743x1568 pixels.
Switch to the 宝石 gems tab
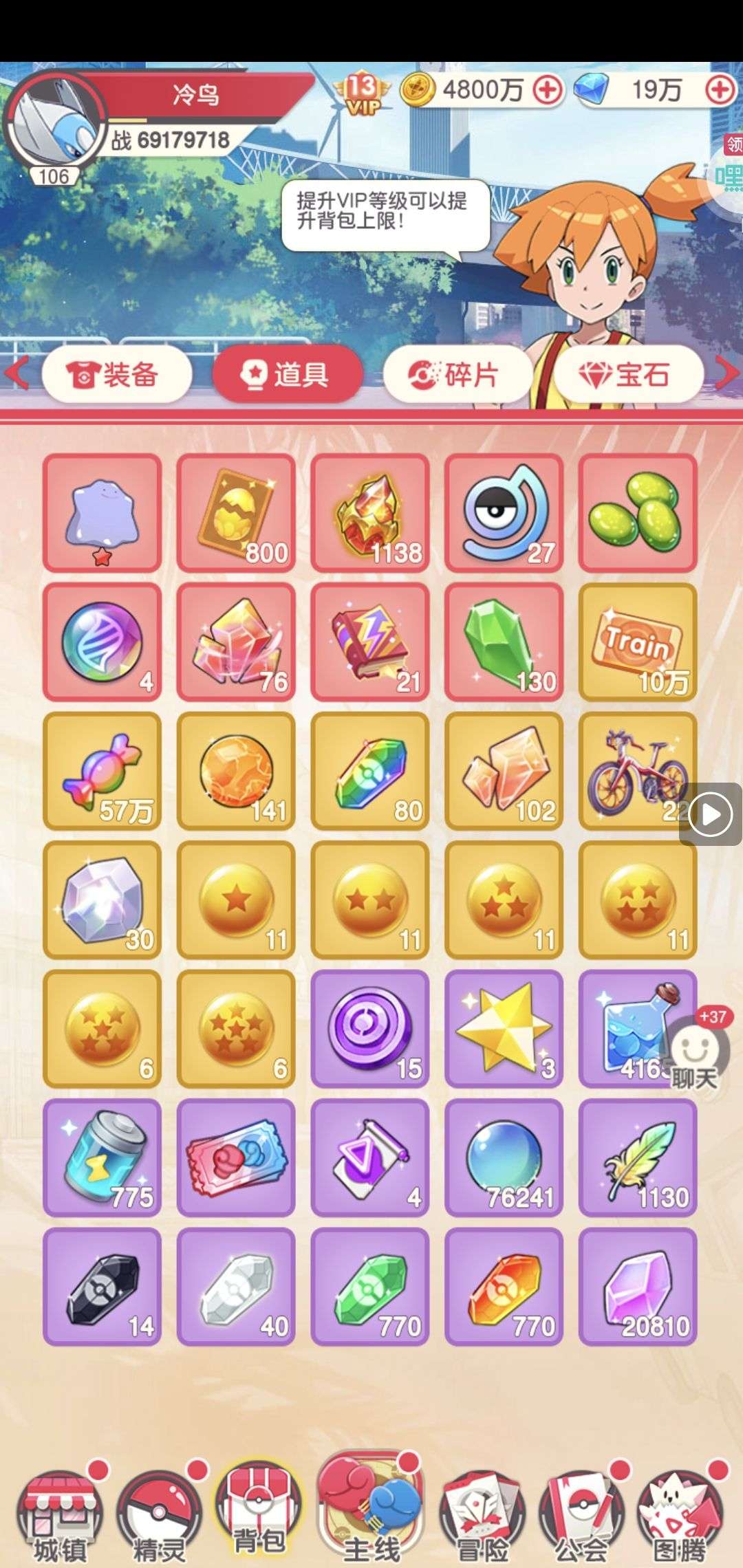(x=627, y=375)
